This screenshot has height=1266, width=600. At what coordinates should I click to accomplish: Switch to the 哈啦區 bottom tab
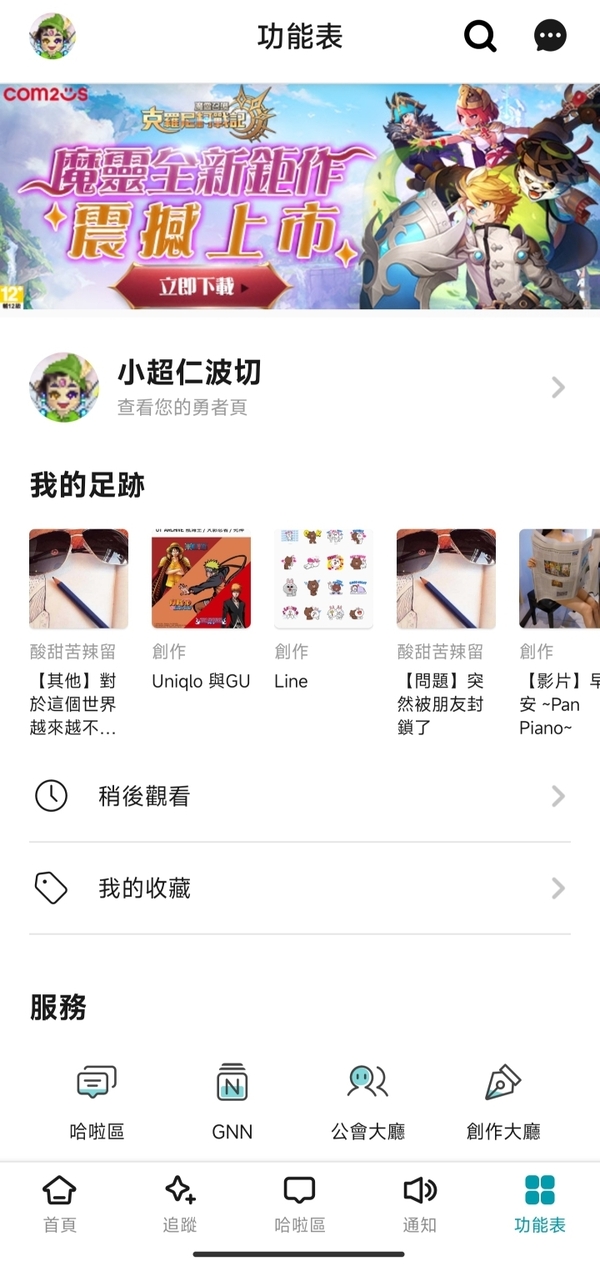pyautogui.click(x=300, y=1204)
